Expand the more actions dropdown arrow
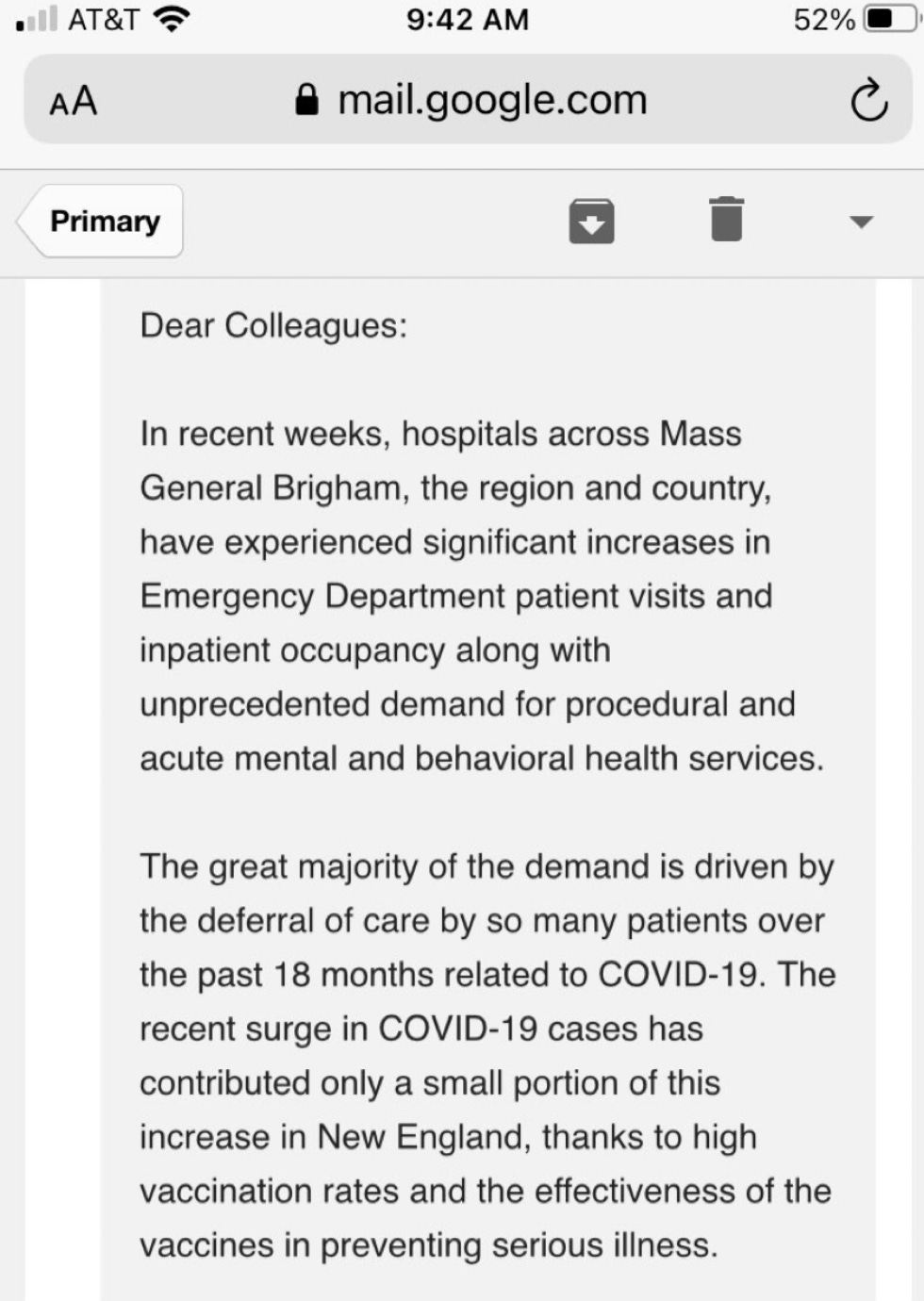924x1301 pixels. coord(861,222)
